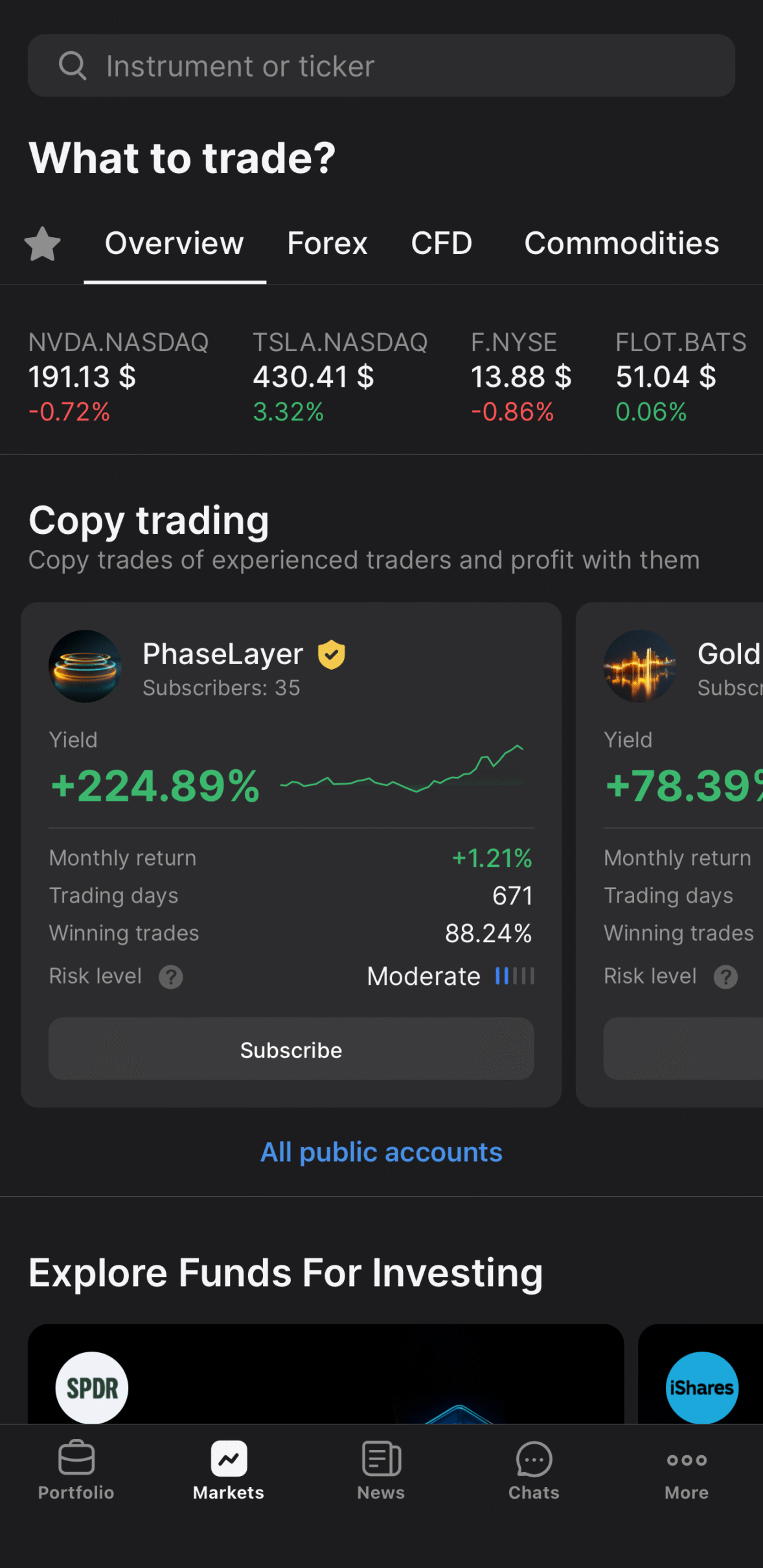
Task: Click the search magnifier icon
Action: point(73,65)
